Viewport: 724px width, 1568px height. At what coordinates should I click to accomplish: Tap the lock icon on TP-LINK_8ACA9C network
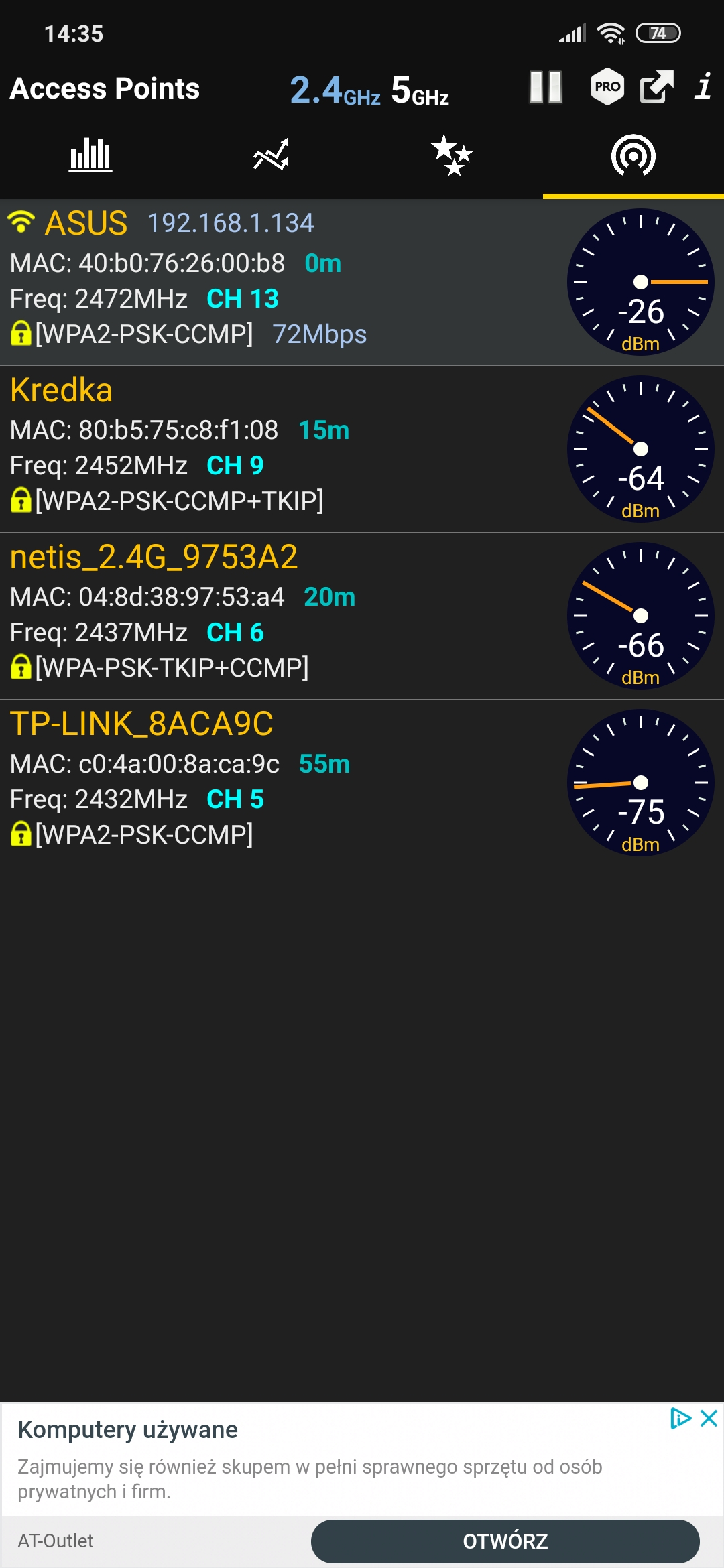tap(21, 834)
